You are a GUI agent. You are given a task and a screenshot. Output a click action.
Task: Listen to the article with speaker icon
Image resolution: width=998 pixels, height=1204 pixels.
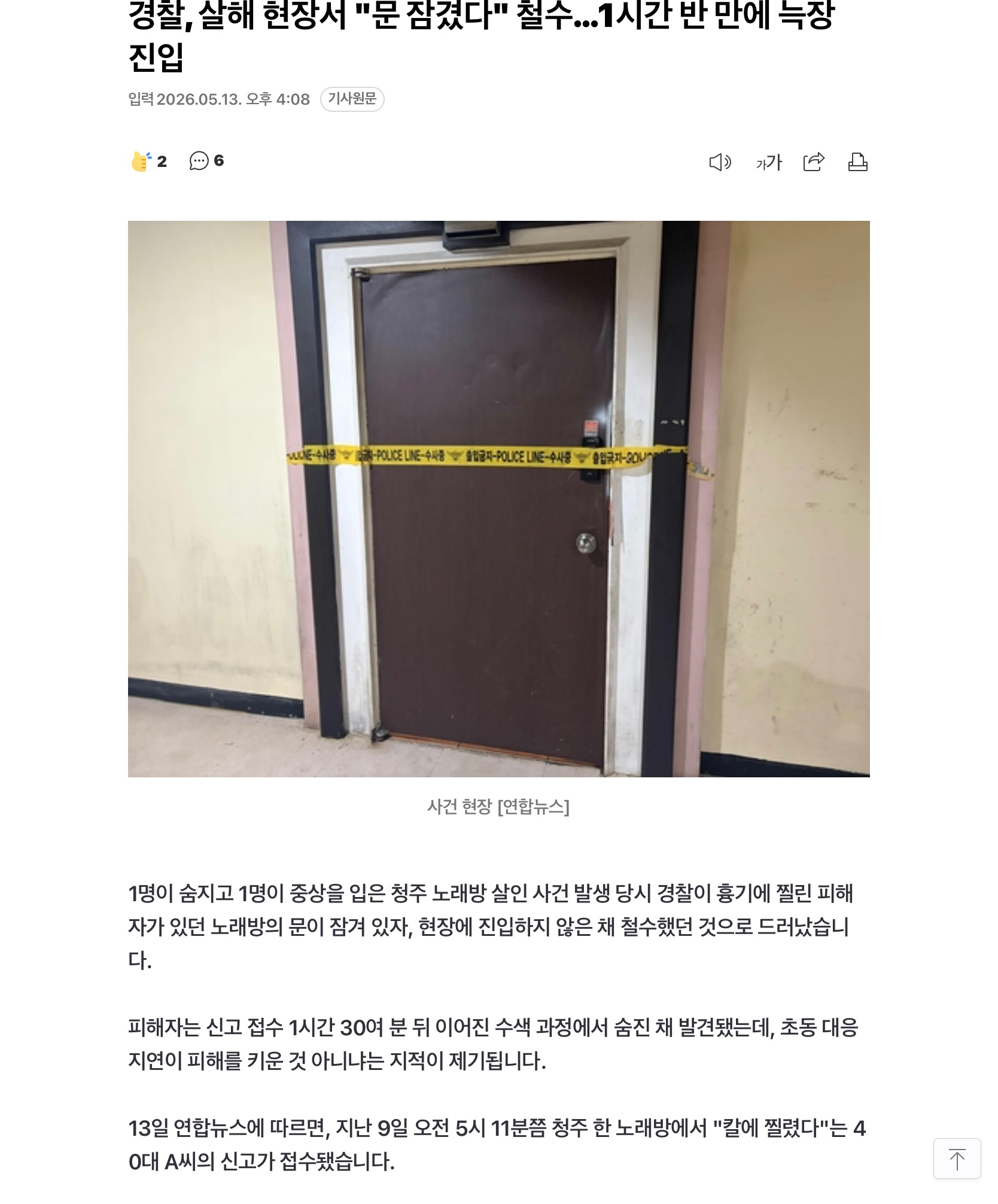tap(720, 162)
